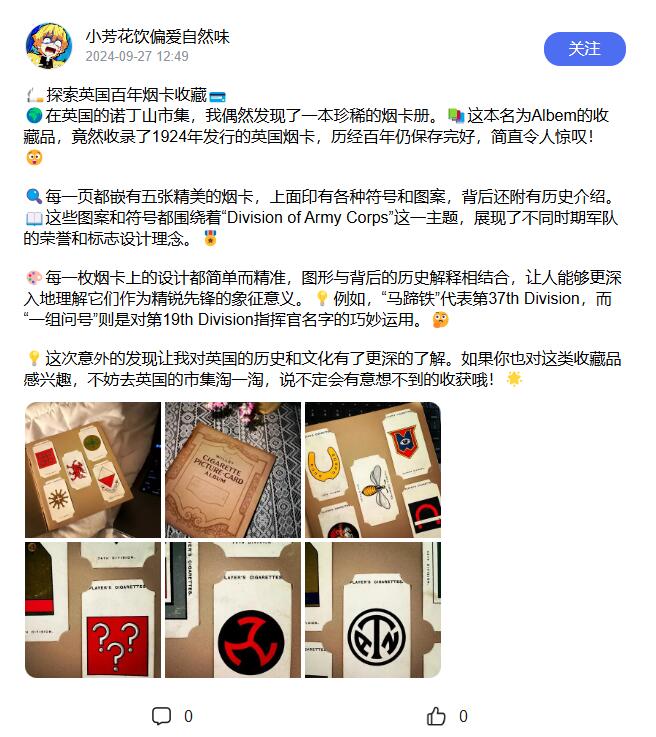The image size is (656, 737).
Task: Open the red question marks card photo
Action: click(92, 610)
